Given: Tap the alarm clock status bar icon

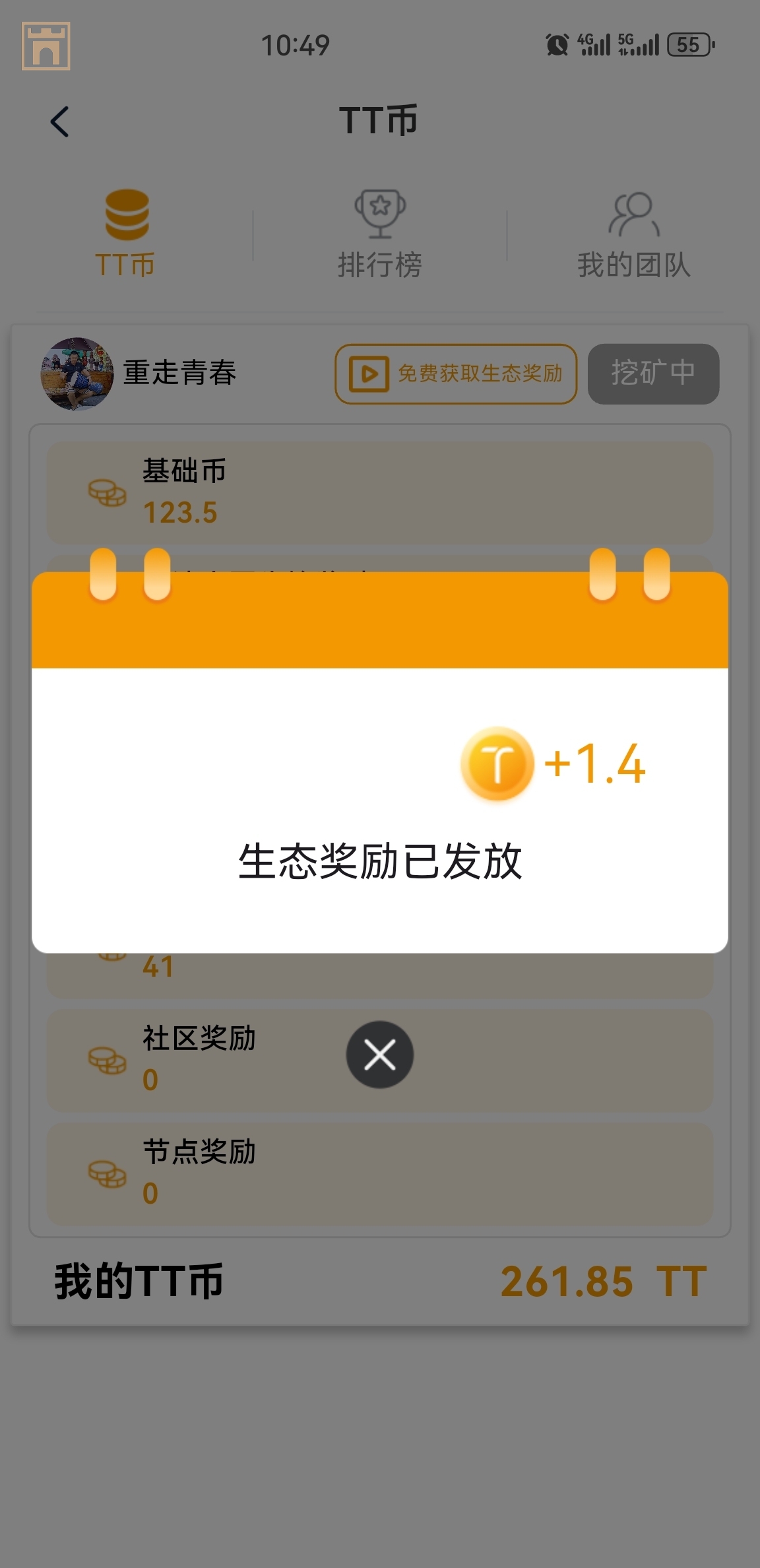Looking at the screenshot, I should pos(555,44).
